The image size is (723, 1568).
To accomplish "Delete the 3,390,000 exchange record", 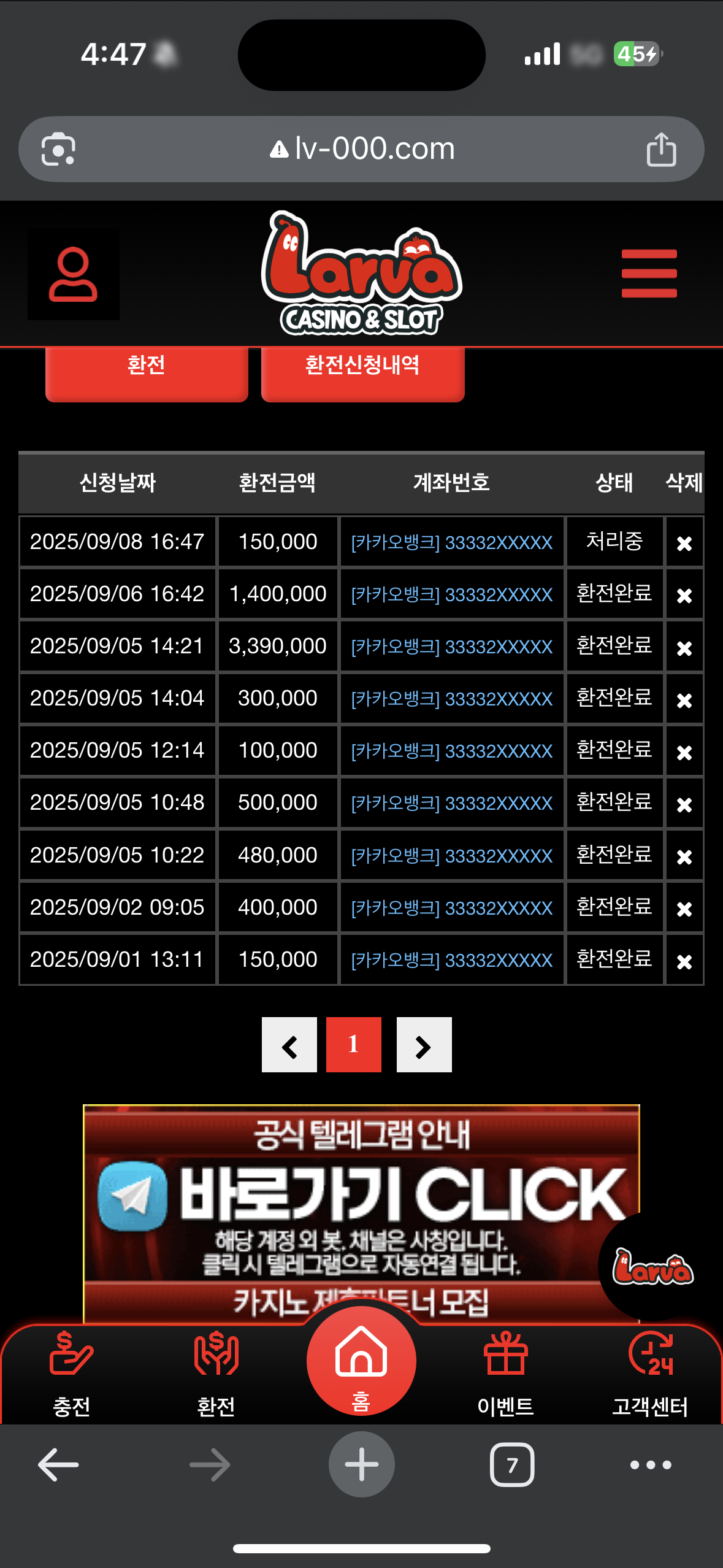I will [x=684, y=648].
